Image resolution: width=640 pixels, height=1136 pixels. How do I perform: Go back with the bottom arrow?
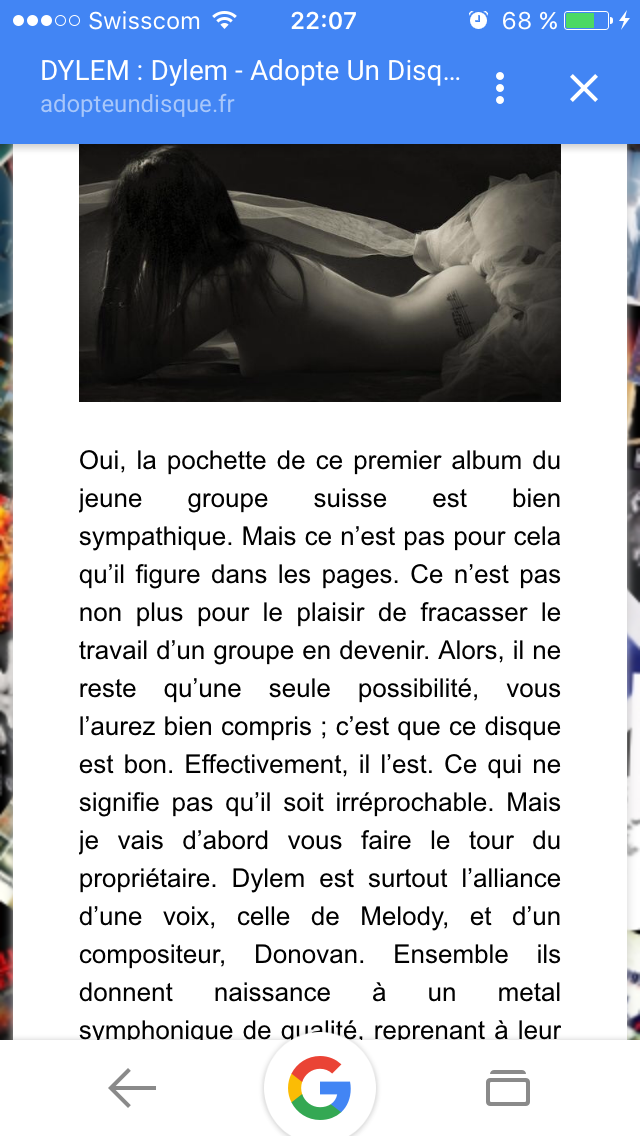(133, 1088)
